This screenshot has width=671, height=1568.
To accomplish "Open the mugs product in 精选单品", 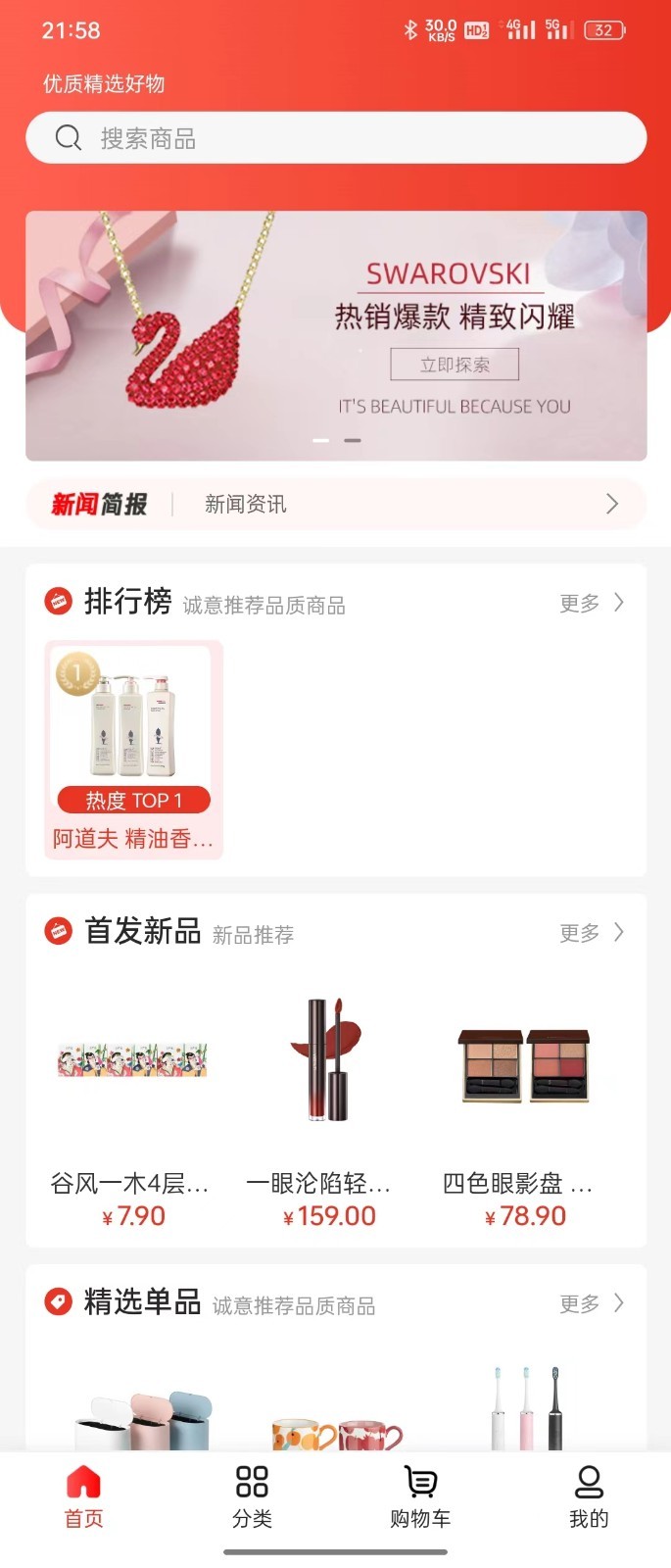I will (336, 1433).
